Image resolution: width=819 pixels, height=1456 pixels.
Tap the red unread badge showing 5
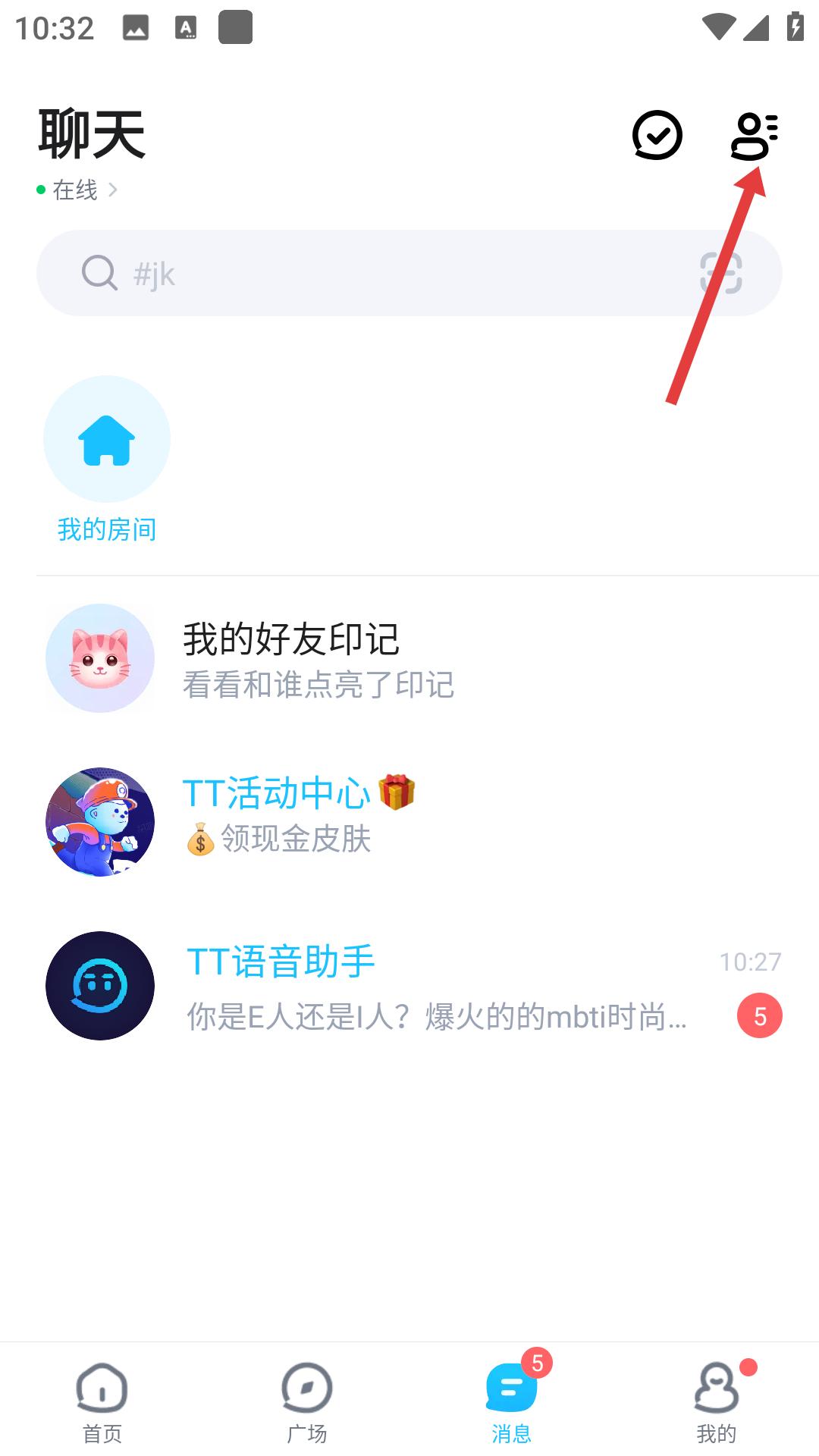coord(759,1016)
